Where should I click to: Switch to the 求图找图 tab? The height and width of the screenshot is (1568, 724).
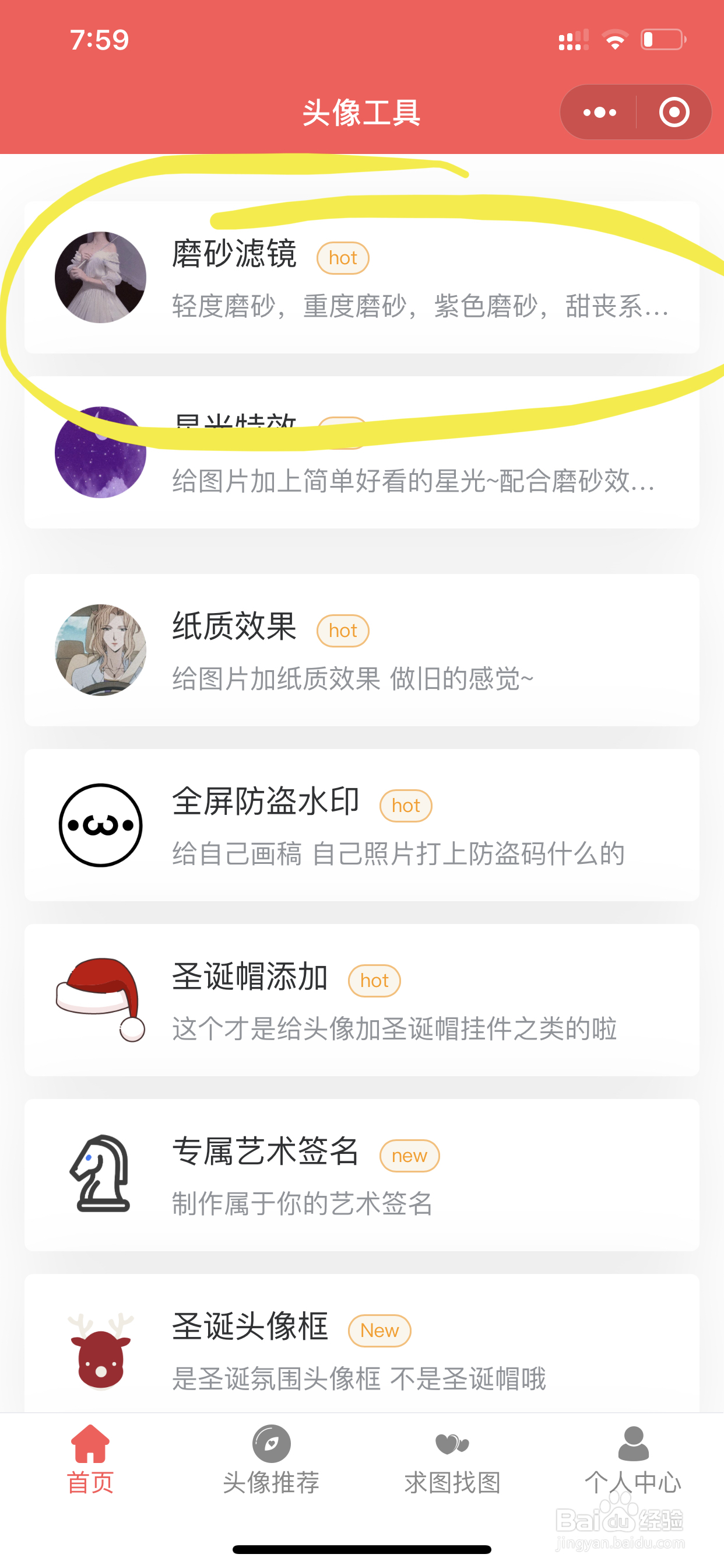point(452,1459)
